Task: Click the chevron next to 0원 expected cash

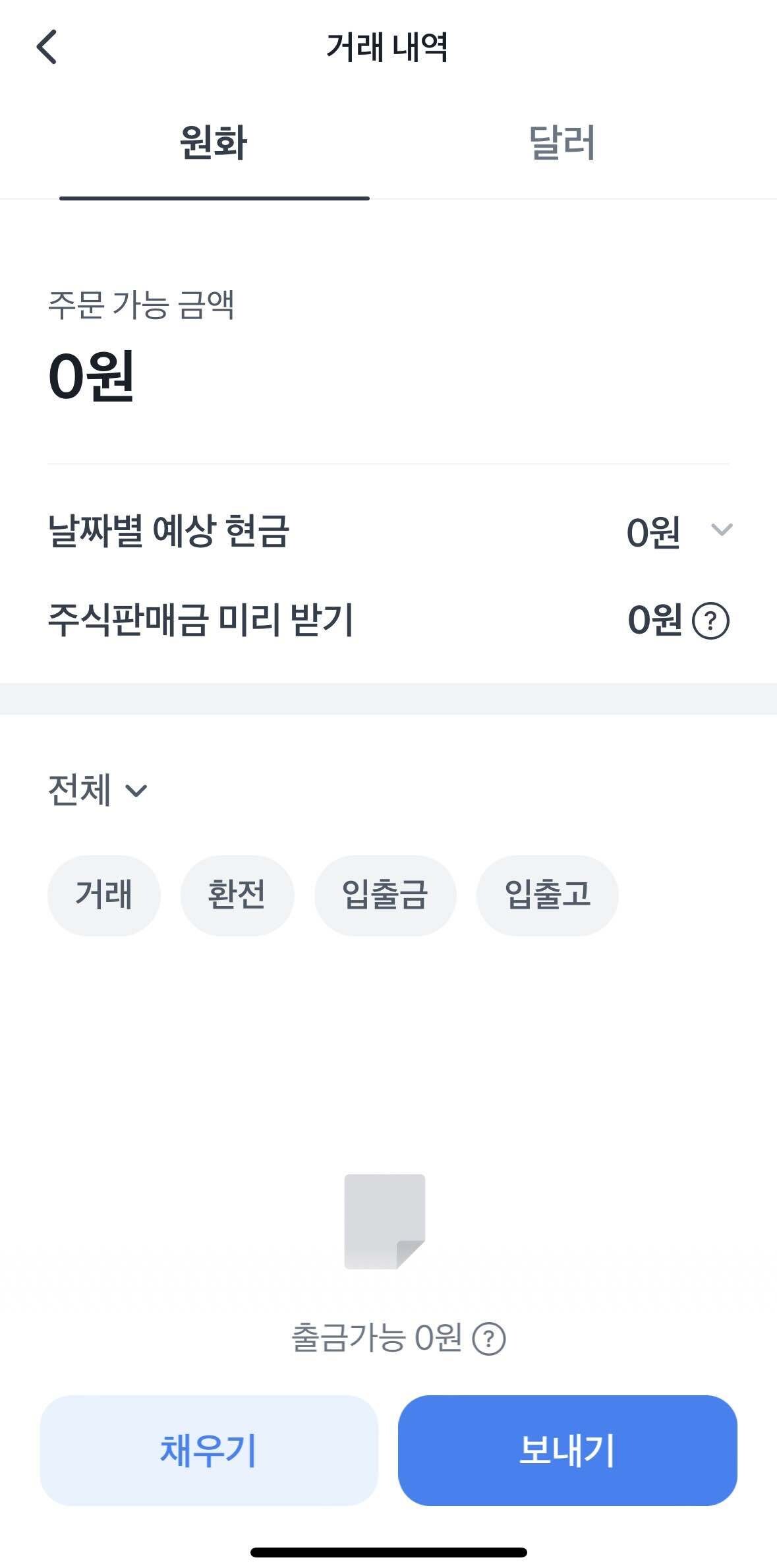Action: [x=721, y=529]
